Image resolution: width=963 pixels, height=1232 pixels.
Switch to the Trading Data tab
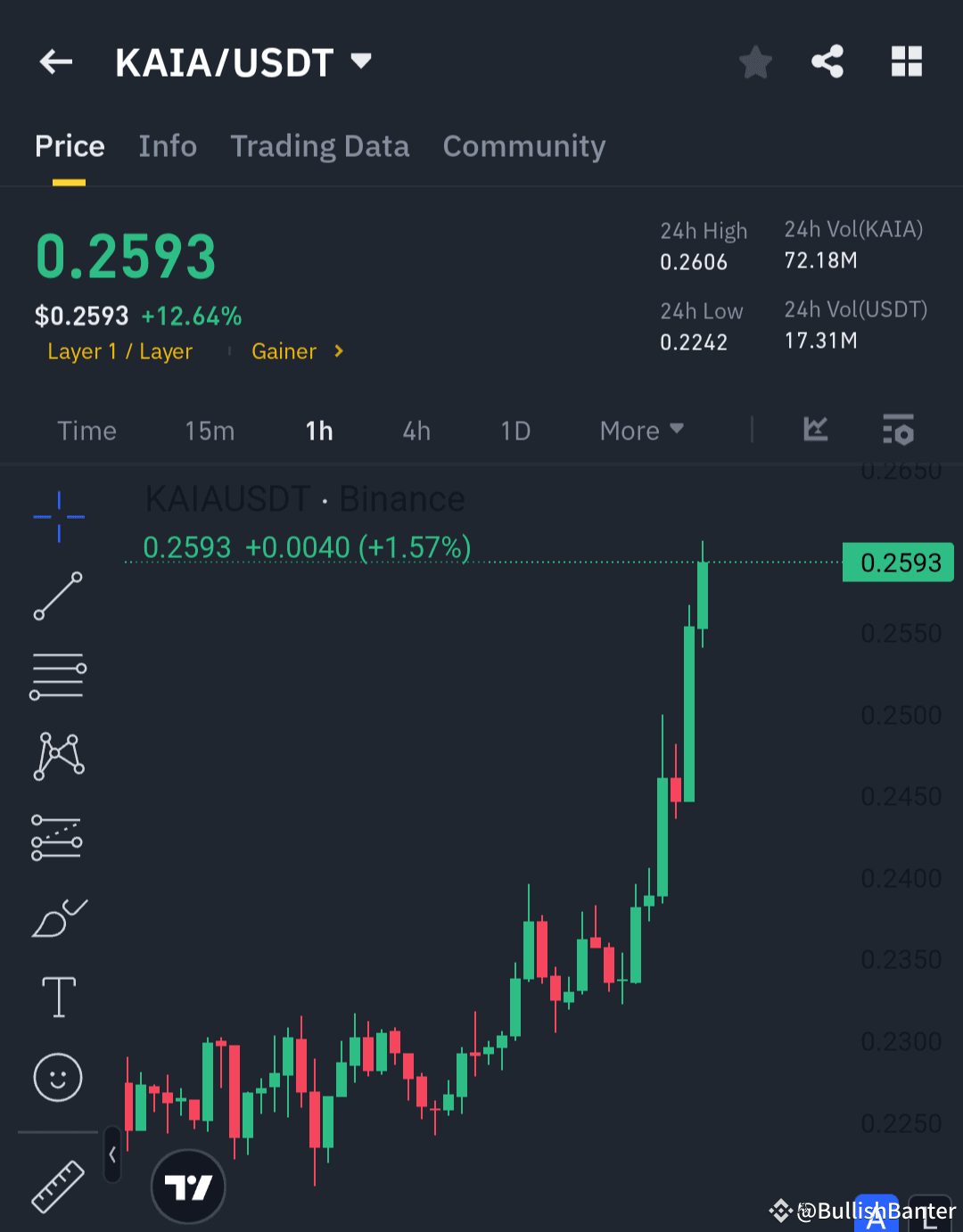320,146
